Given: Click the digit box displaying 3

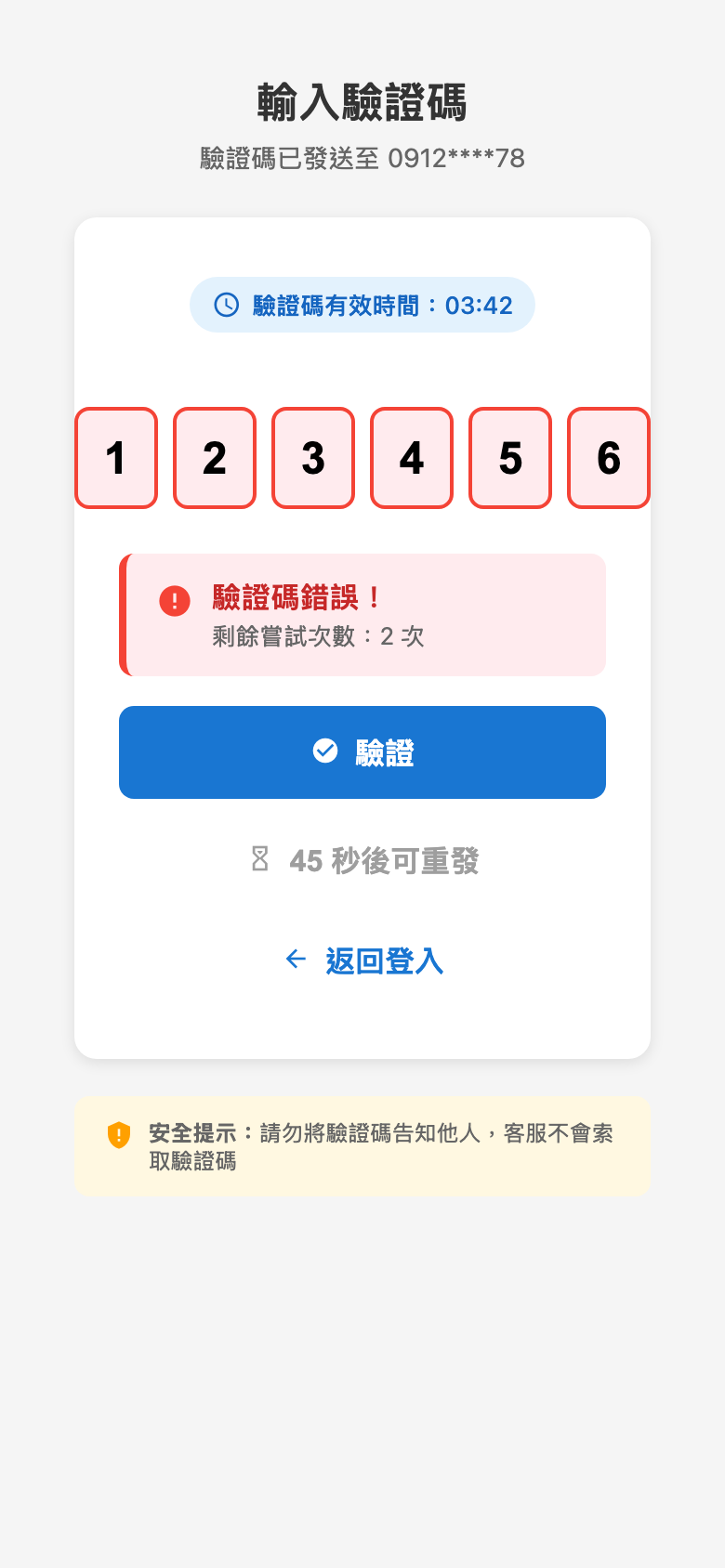Looking at the screenshot, I should [x=312, y=457].
